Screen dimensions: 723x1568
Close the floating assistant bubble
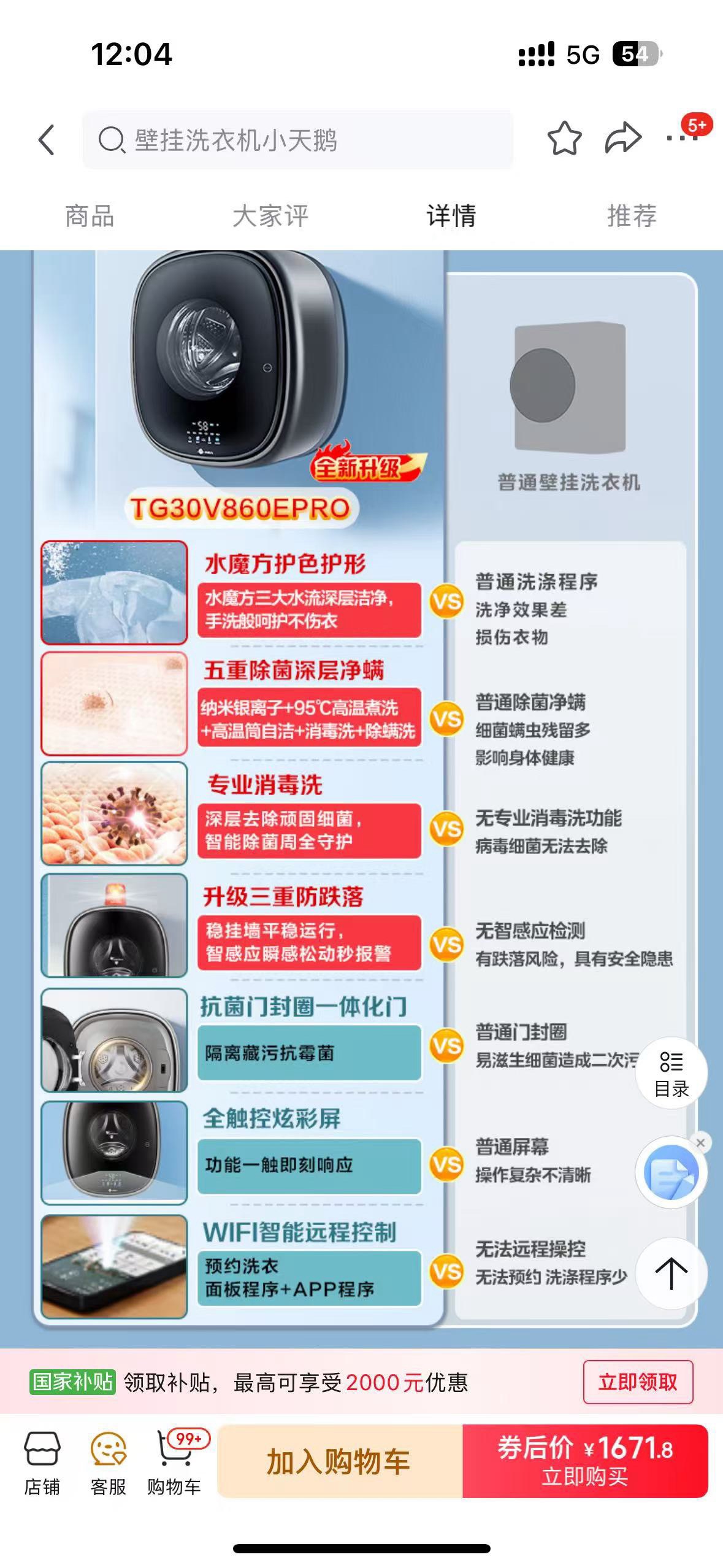click(700, 1142)
